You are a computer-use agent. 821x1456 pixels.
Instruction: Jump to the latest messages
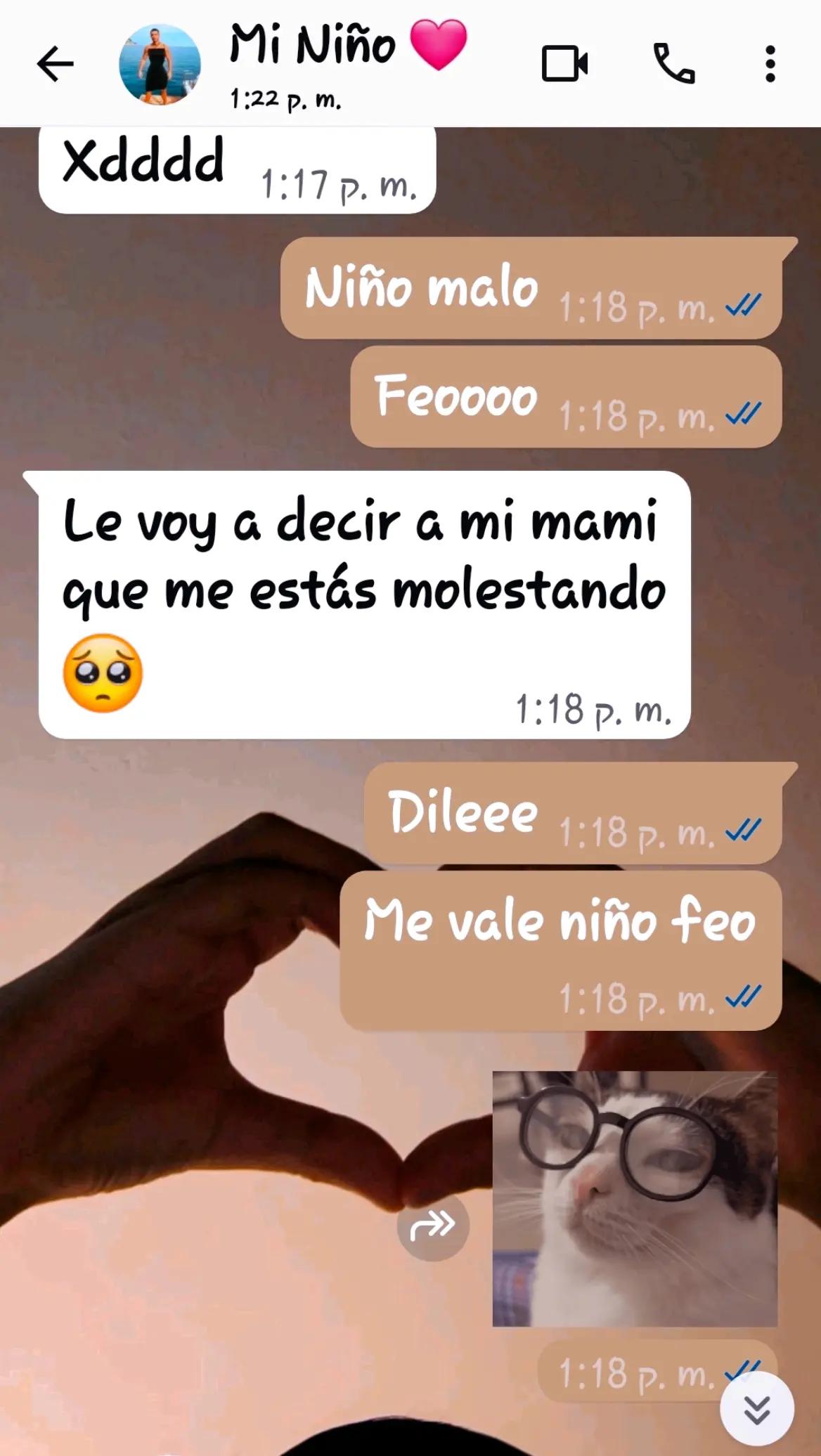(757, 1408)
